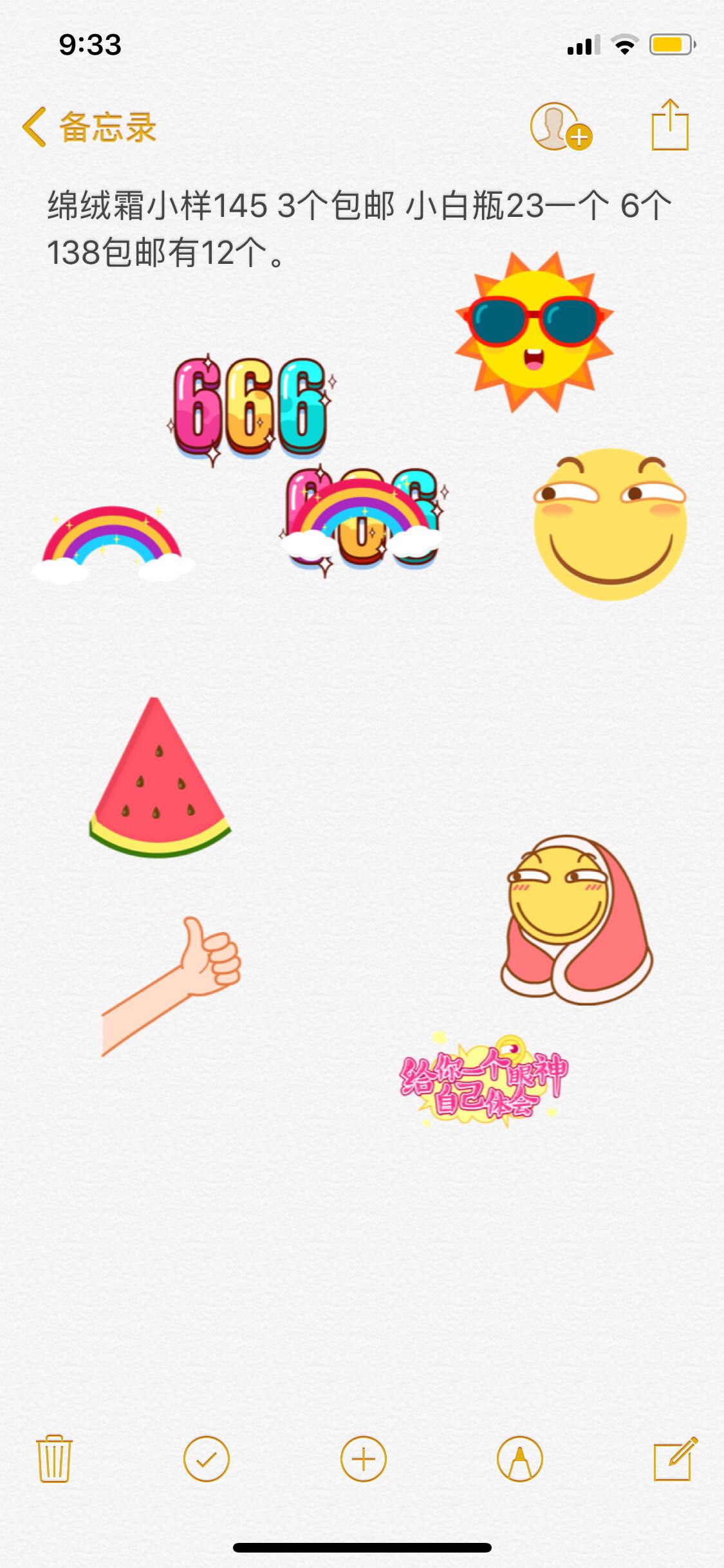Screen dimensions: 724x1568
Task: Compose a new note
Action: (x=674, y=1459)
